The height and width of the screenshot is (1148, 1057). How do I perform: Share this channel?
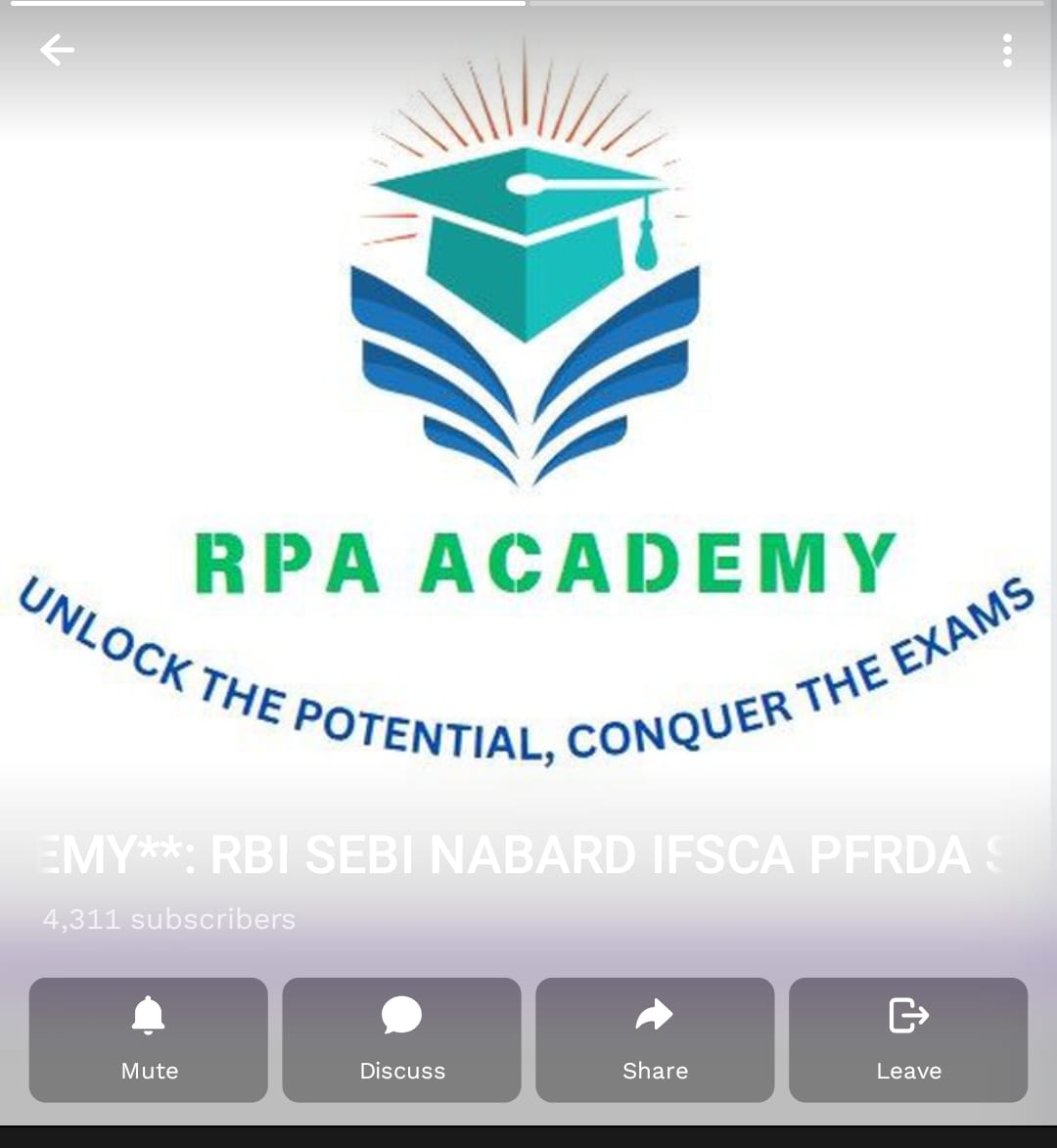[655, 1039]
